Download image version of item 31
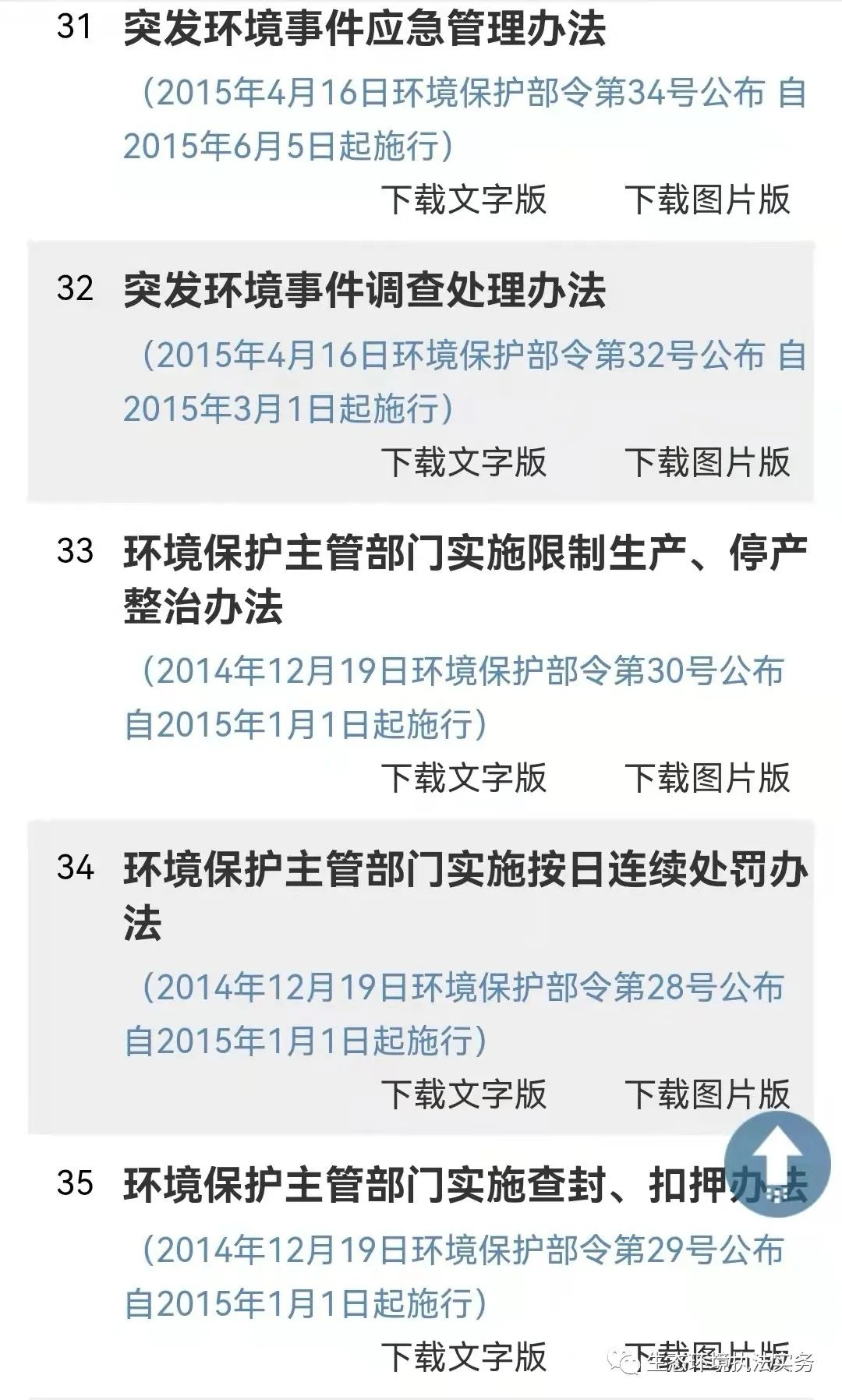The width and height of the screenshot is (842, 1400). click(x=707, y=200)
